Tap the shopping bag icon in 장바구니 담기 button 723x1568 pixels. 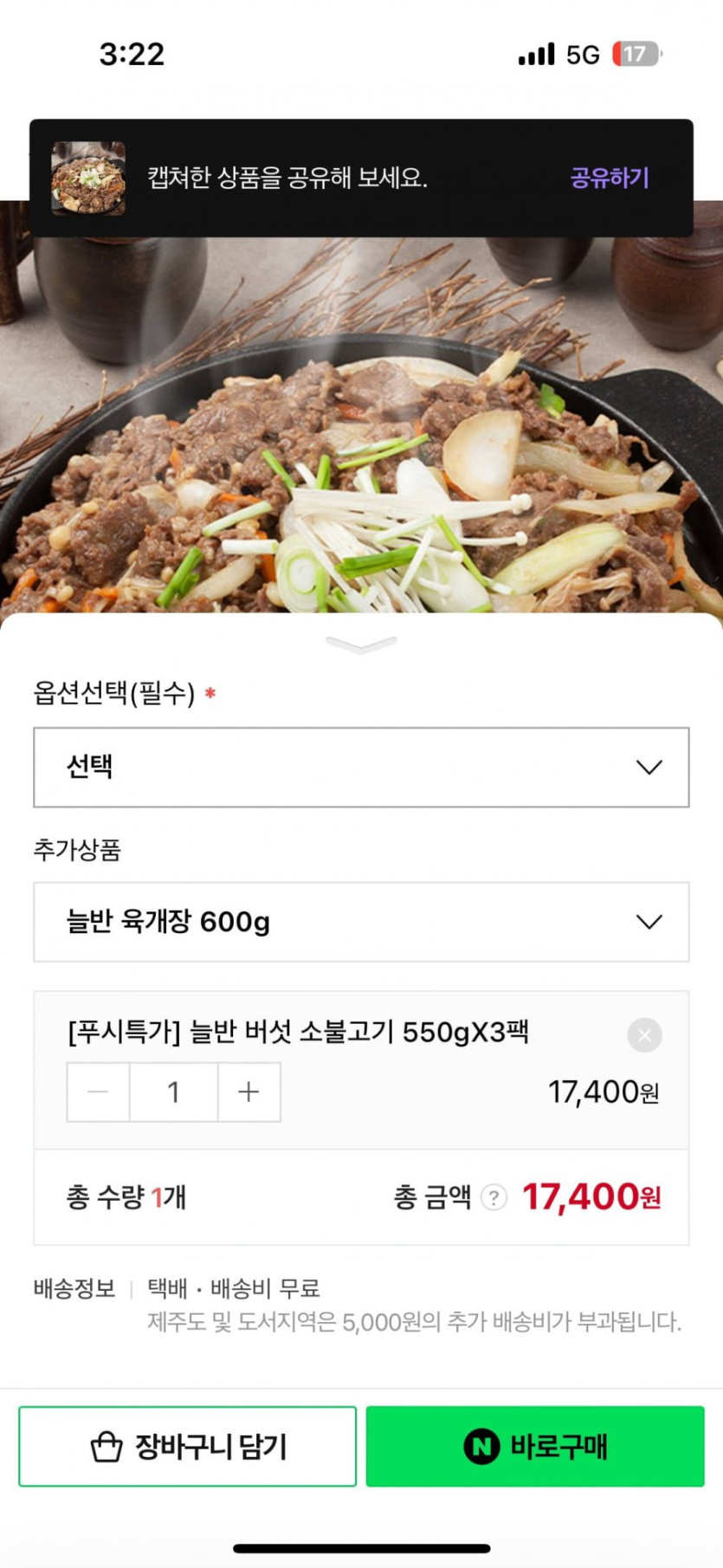coord(106,1447)
